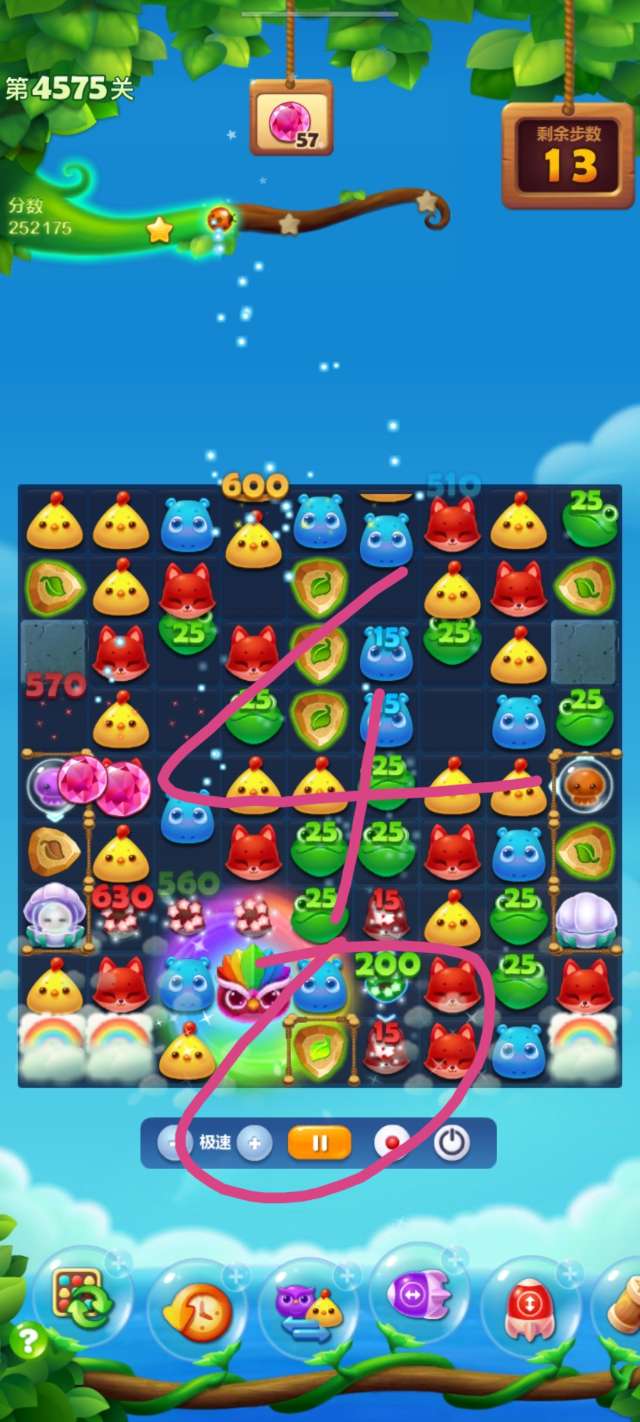Viewport: 640px width, 1422px height.
Task: Tap the red record button
Action: [391, 1142]
